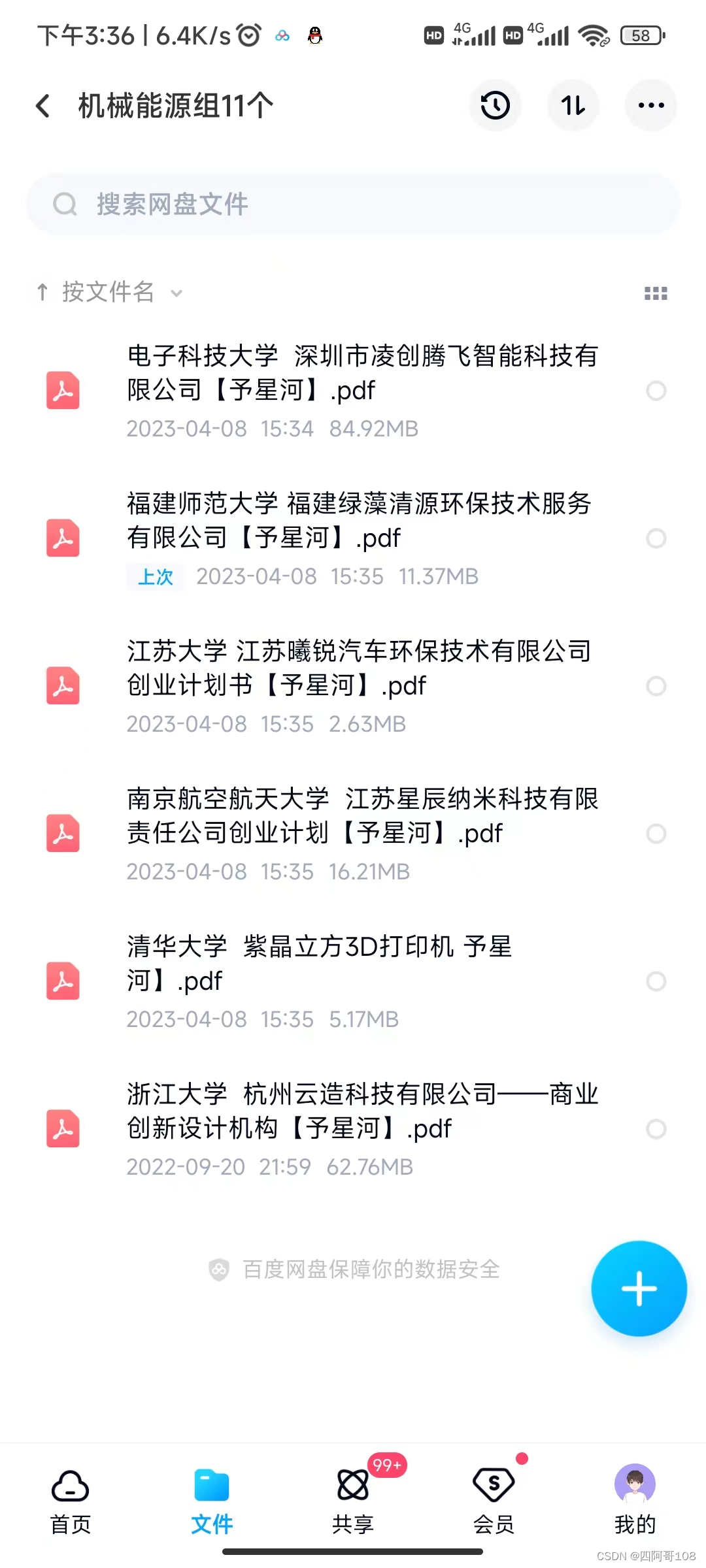Open 江苏大学 江苏曦锐汽车 PDF file

[359, 668]
